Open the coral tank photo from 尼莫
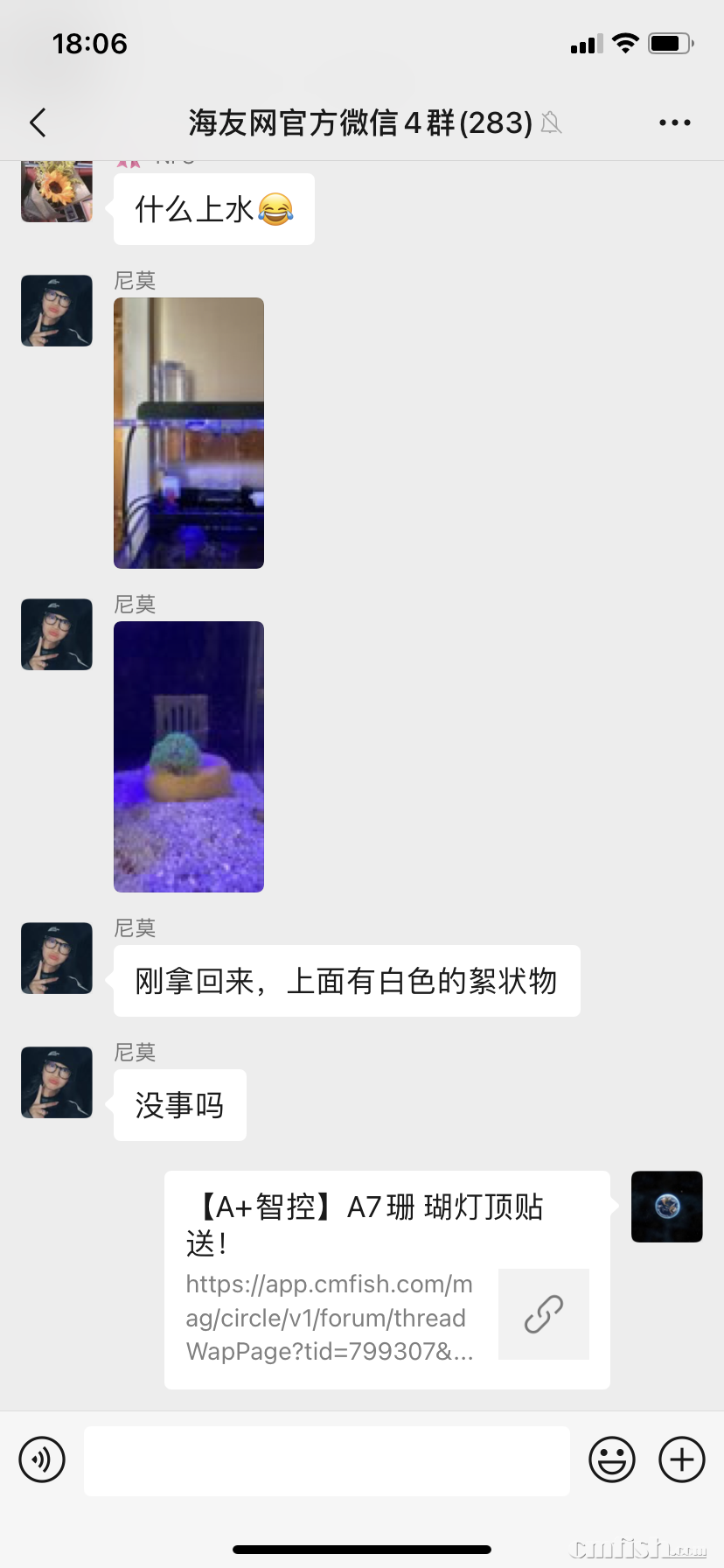The image size is (724, 1568). [188, 755]
